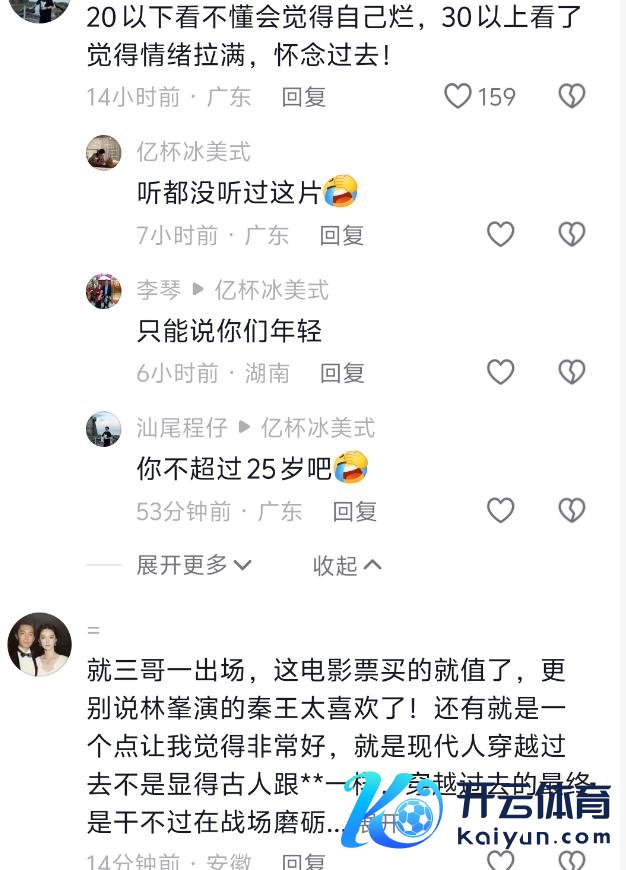This screenshot has width=626, height=870.
Task: Expand more replies with 展开更多
Action: 193,565
